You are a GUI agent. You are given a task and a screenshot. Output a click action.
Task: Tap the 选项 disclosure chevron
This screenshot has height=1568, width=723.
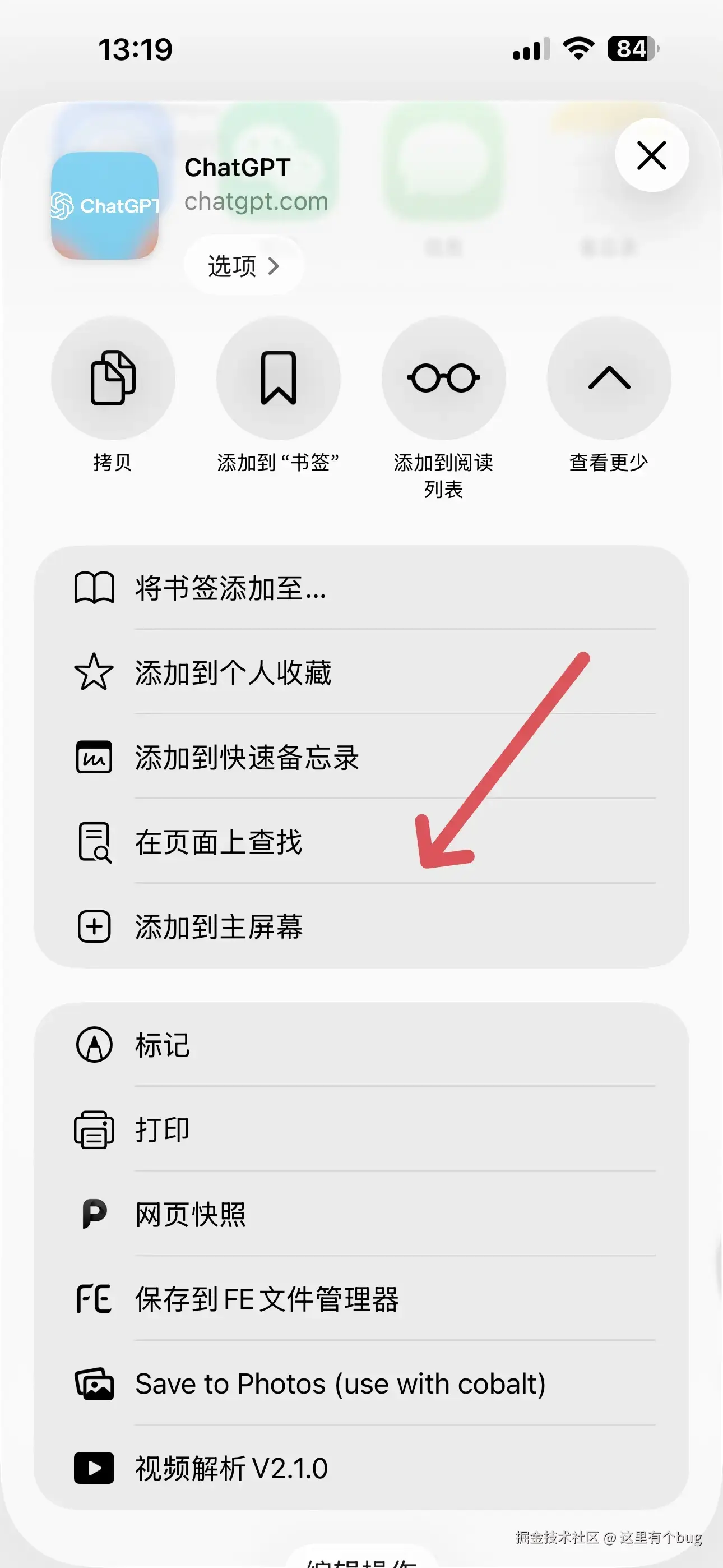pyautogui.click(x=277, y=265)
